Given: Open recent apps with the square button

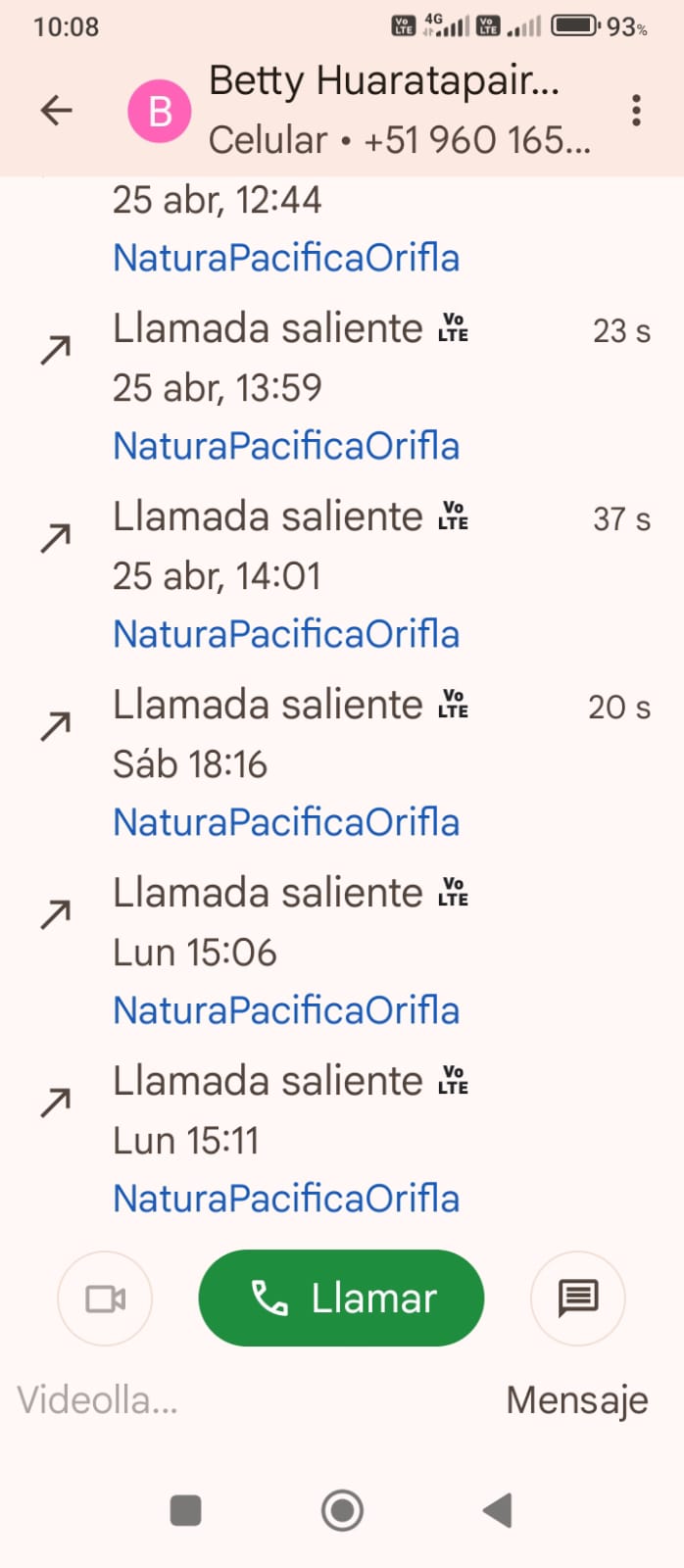Looking at the screenshot, I should click(x=185, y=1510).
